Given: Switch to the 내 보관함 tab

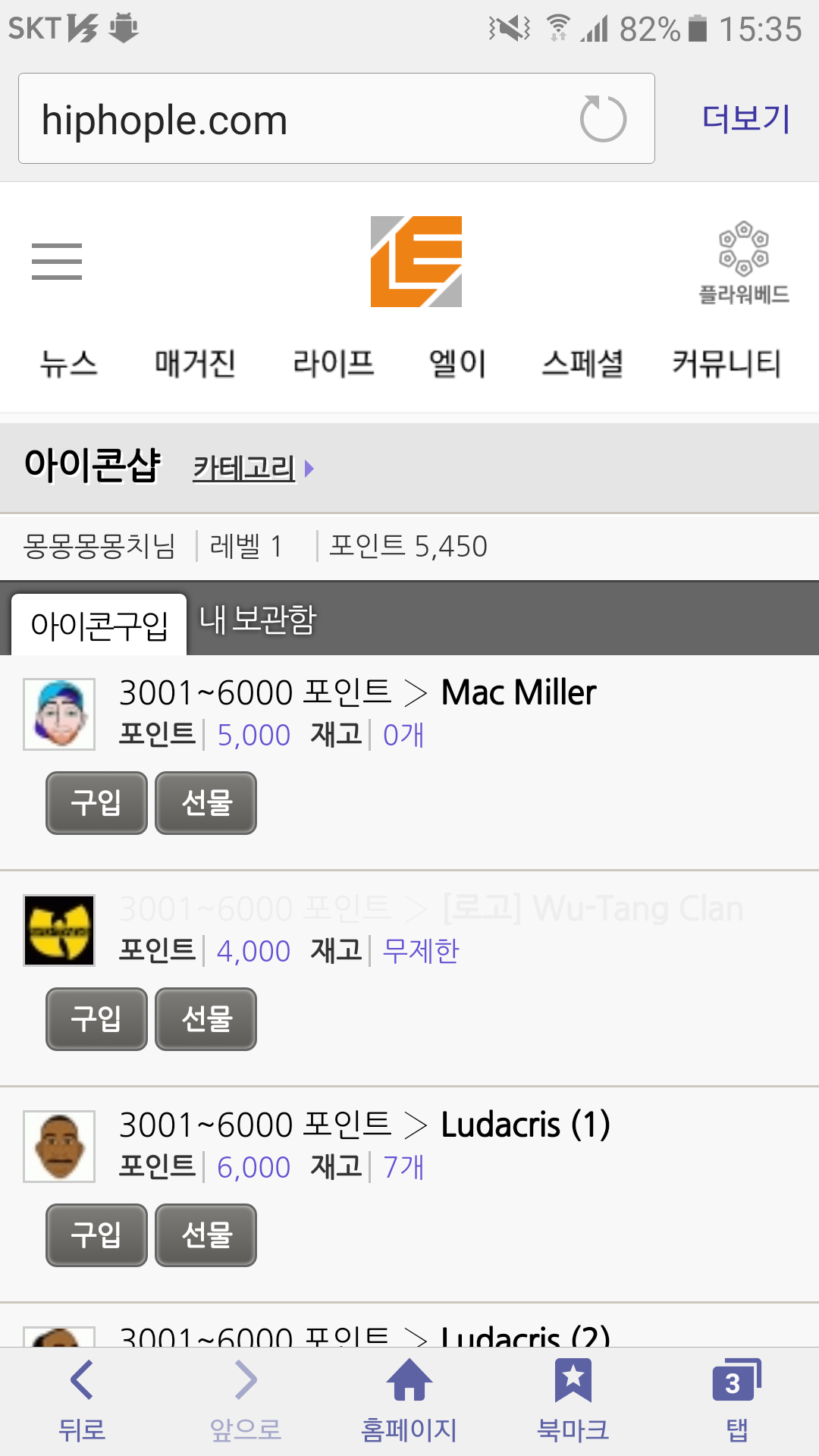Looking at the screenshot, I should point(258,620).
